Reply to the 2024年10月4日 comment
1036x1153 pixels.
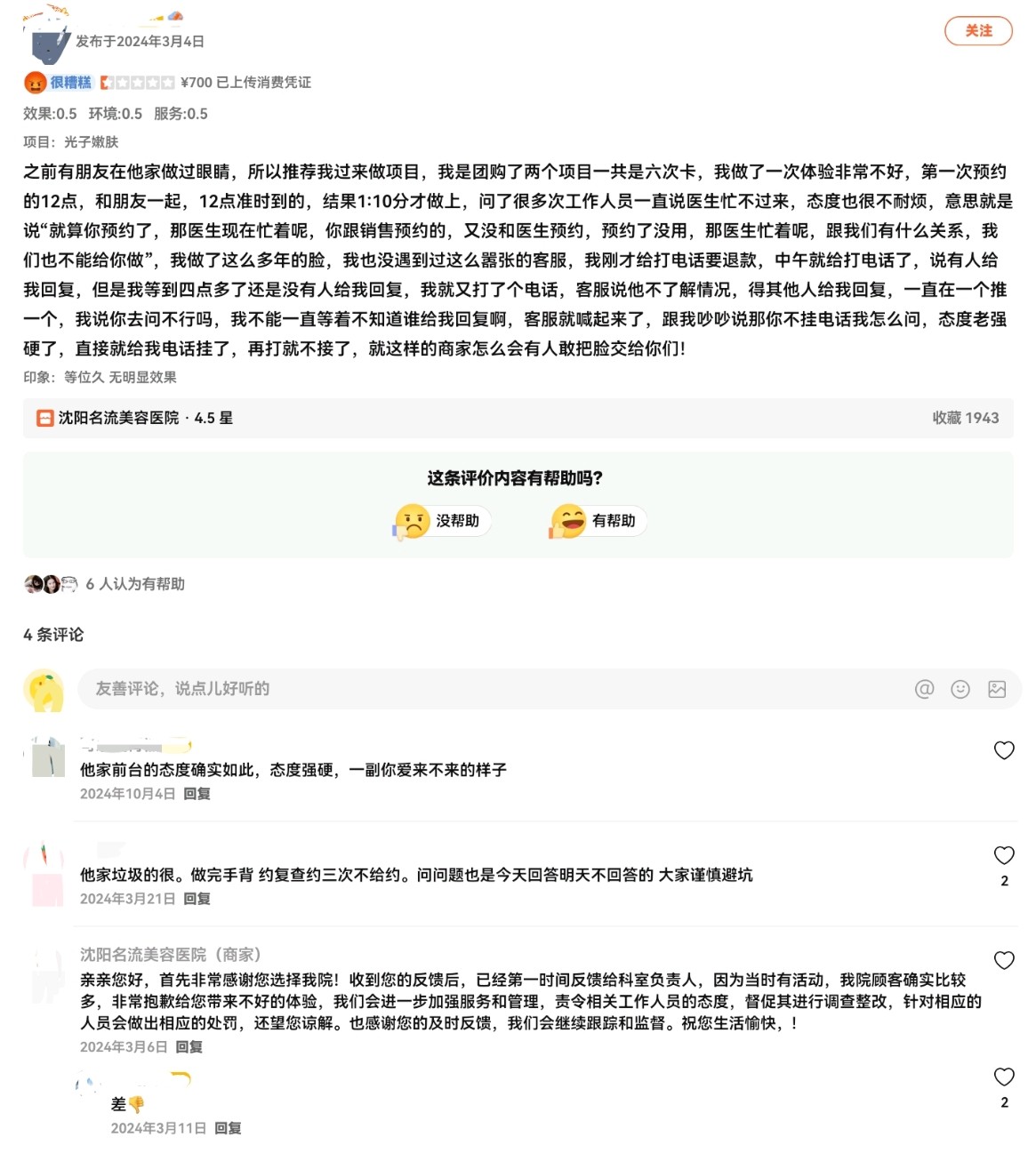[197, 794]
